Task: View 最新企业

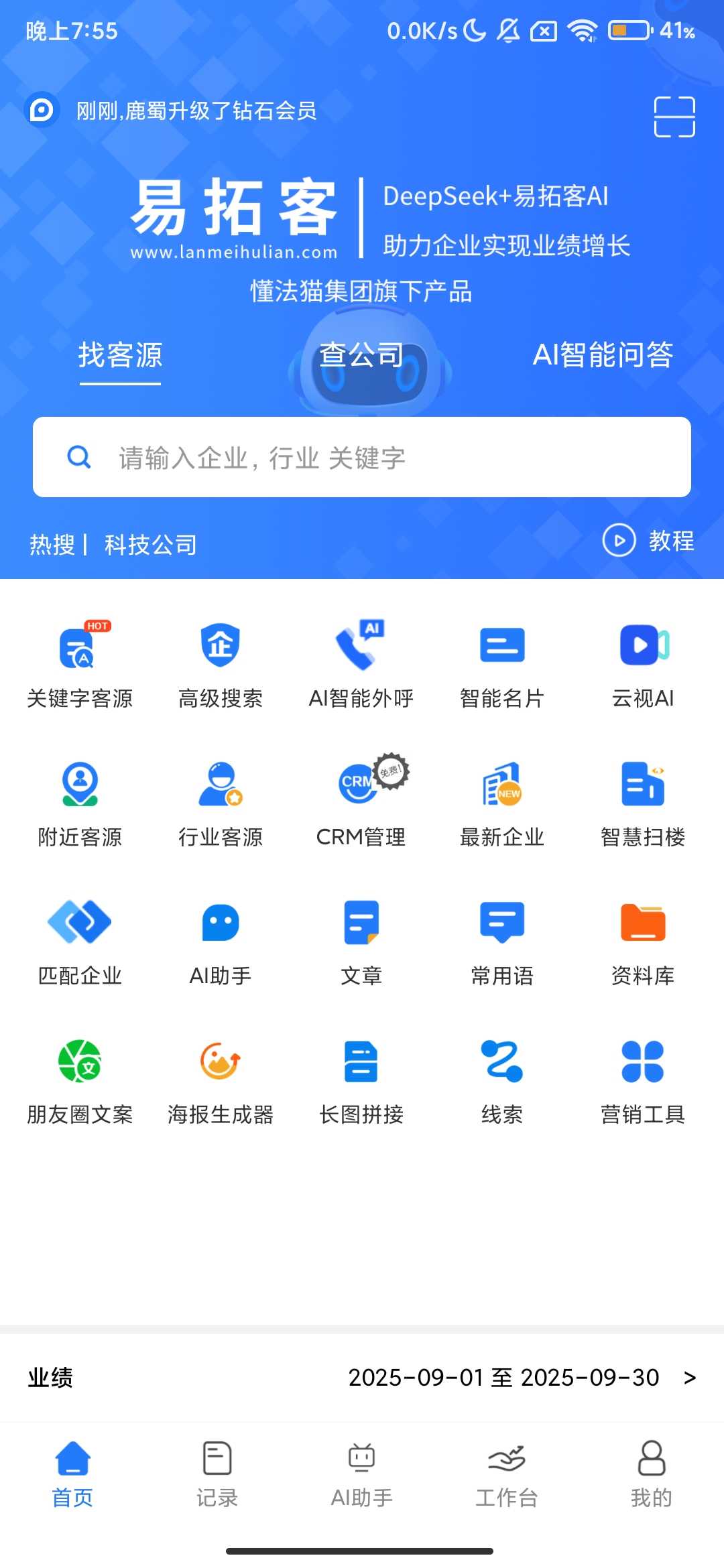Action: [502, 803]
